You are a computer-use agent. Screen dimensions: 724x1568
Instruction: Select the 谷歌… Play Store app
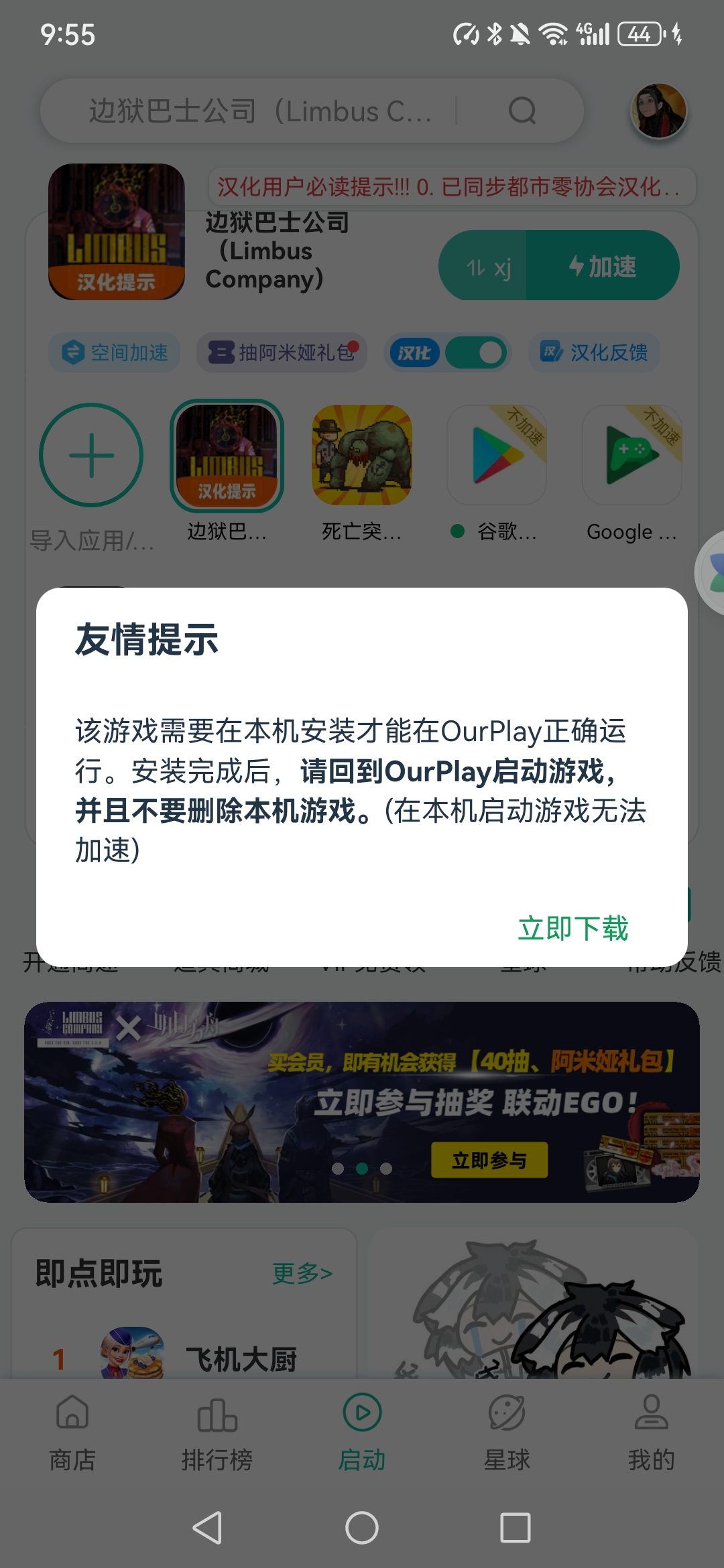[x=497, y=456]
